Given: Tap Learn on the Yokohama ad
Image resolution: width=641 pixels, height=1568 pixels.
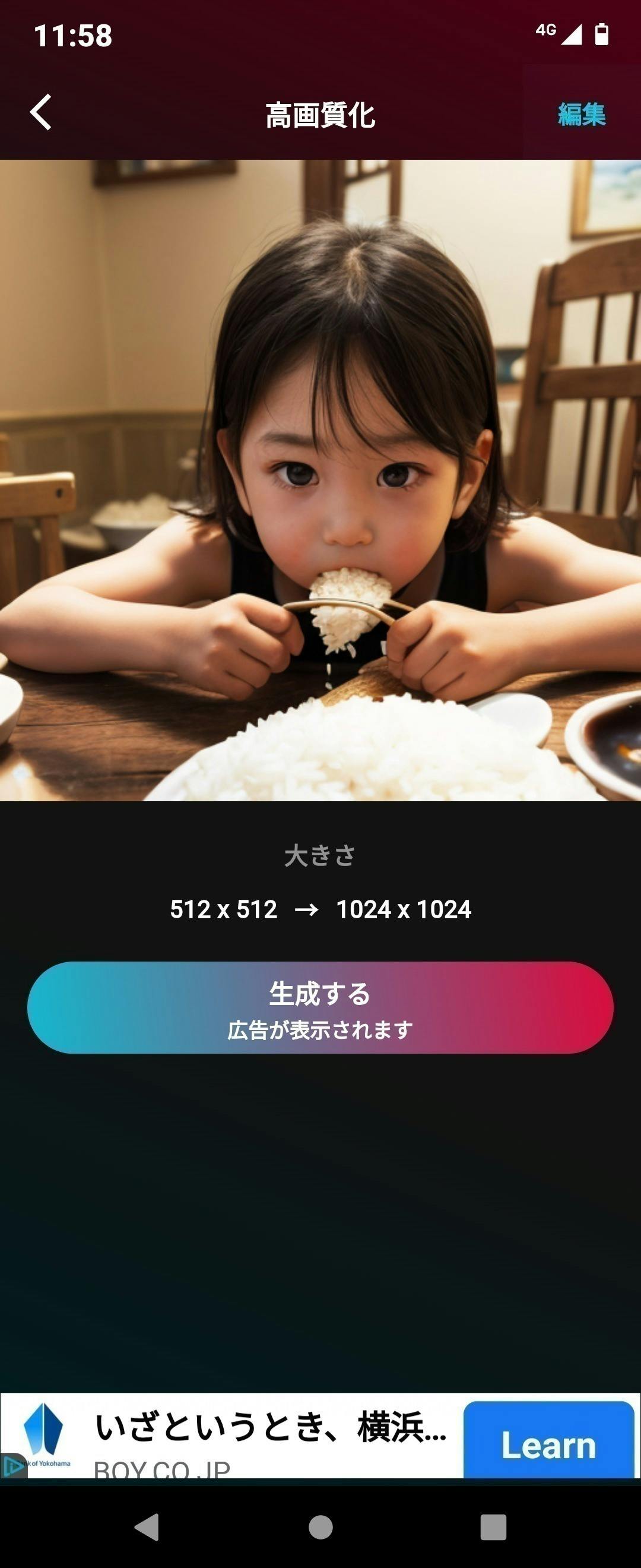Looking at the screenshot, I should coord(548,1444).
